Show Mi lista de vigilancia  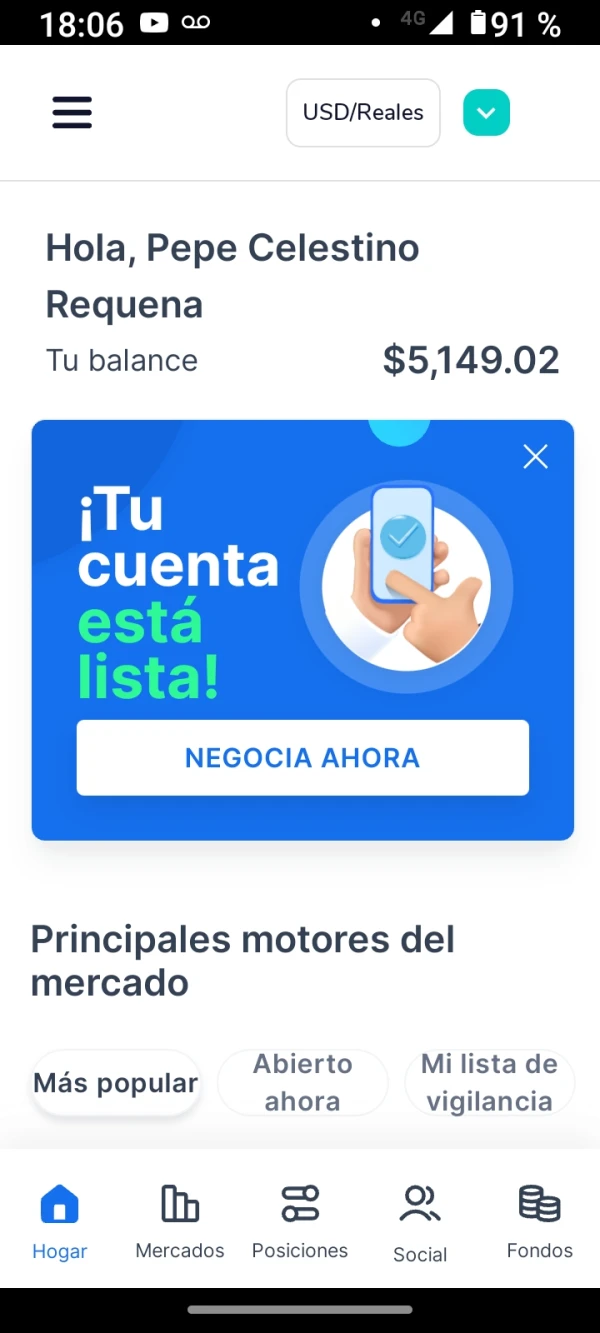(x=489, y=1083)
